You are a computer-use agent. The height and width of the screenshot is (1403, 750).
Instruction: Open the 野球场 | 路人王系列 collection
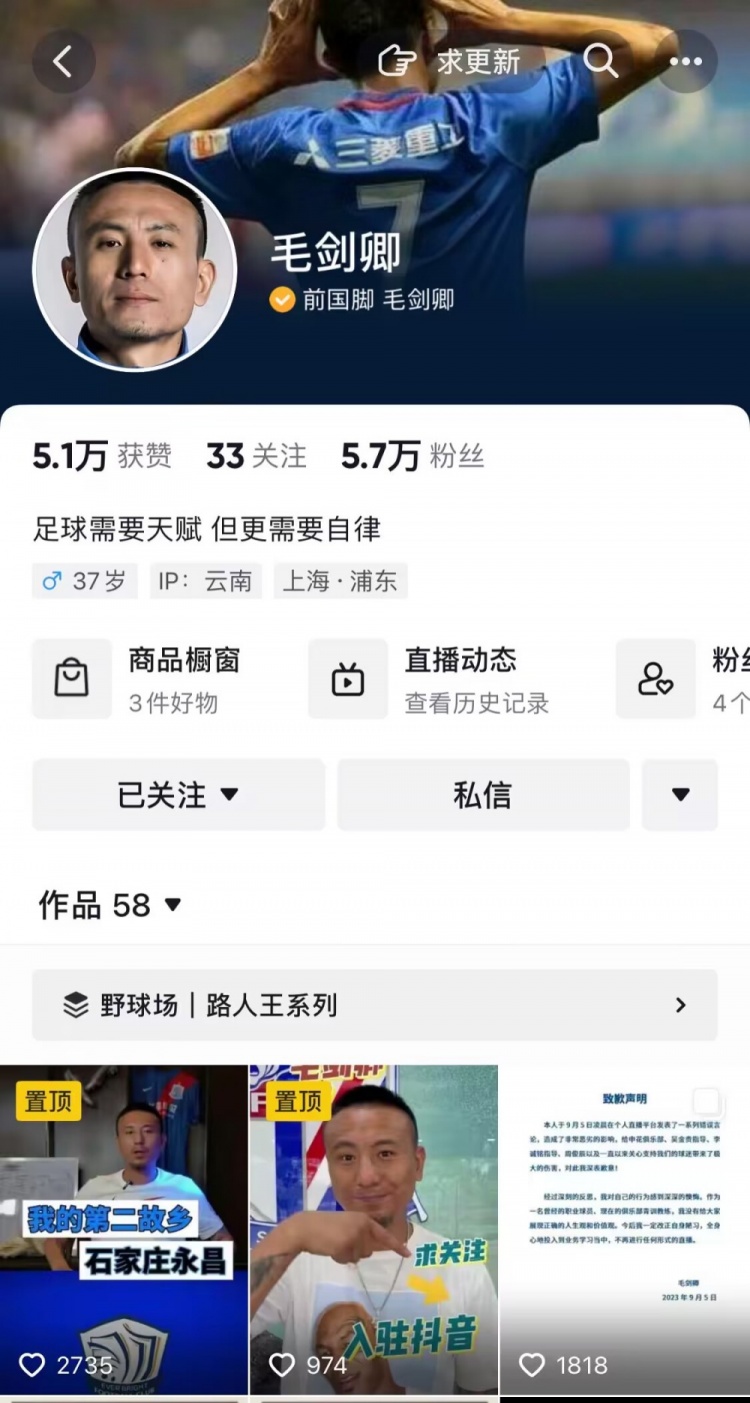(375, 1005)
